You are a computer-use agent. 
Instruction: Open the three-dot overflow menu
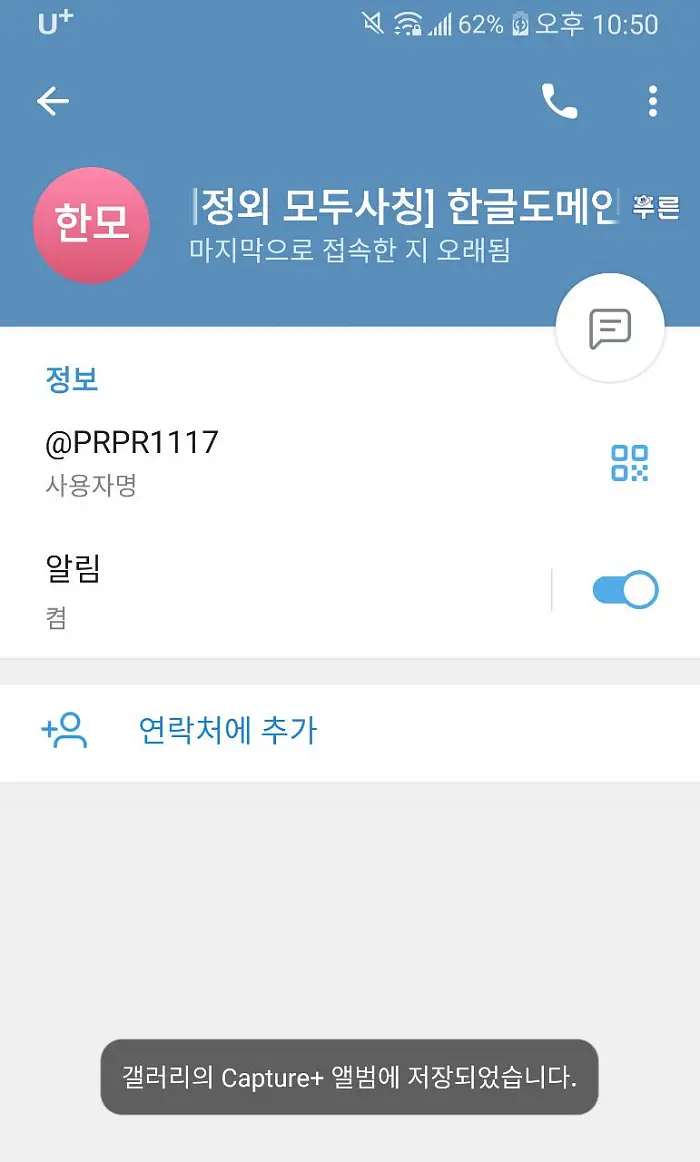pyautogui.click(x=653, y=101)
